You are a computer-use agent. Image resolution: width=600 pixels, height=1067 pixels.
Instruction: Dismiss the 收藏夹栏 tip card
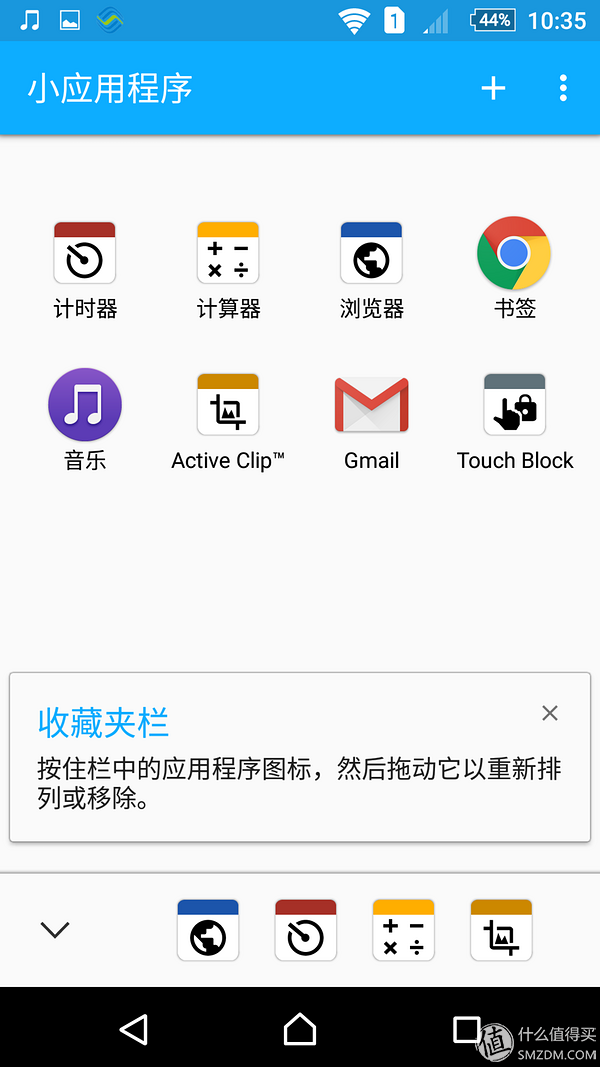[549, 713]
